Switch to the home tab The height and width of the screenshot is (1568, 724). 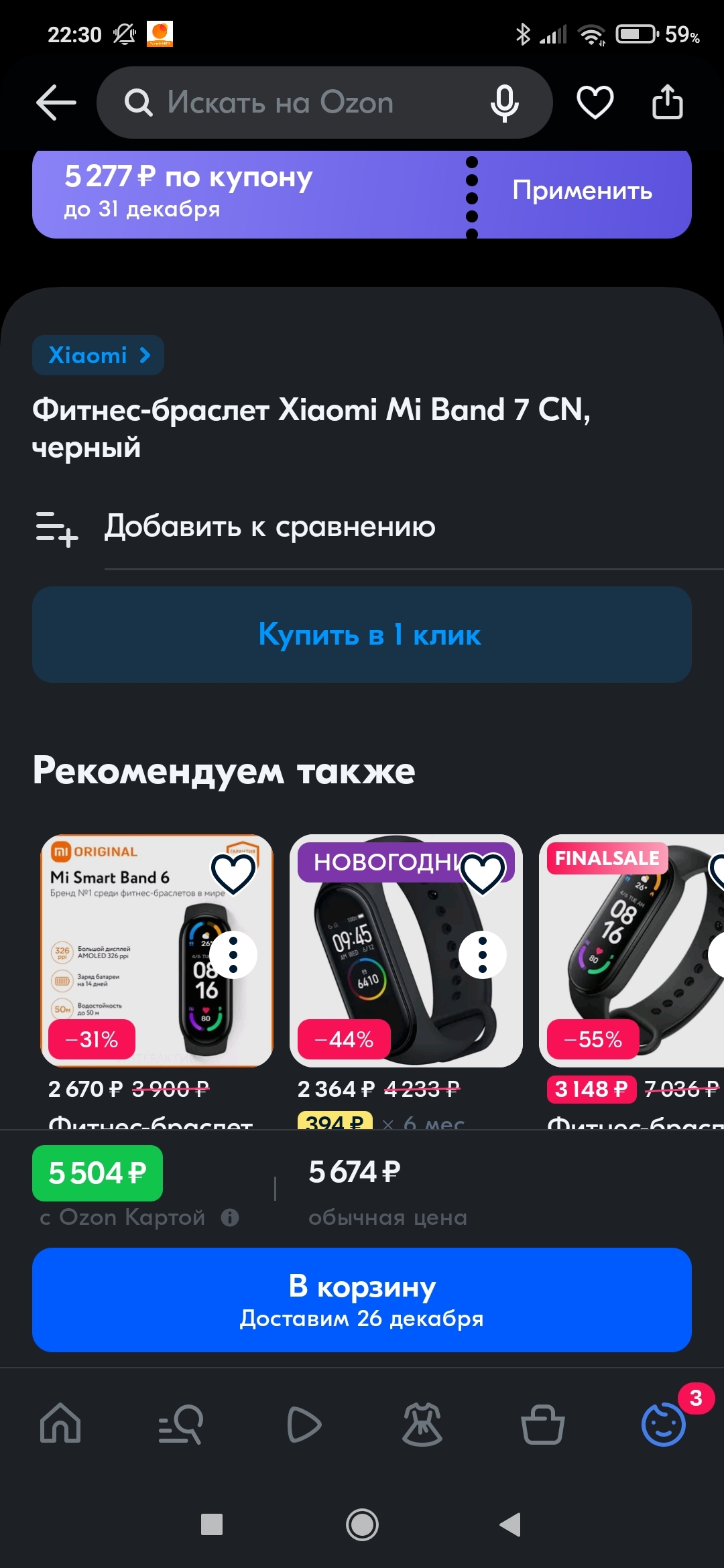tap(60, 1423)
